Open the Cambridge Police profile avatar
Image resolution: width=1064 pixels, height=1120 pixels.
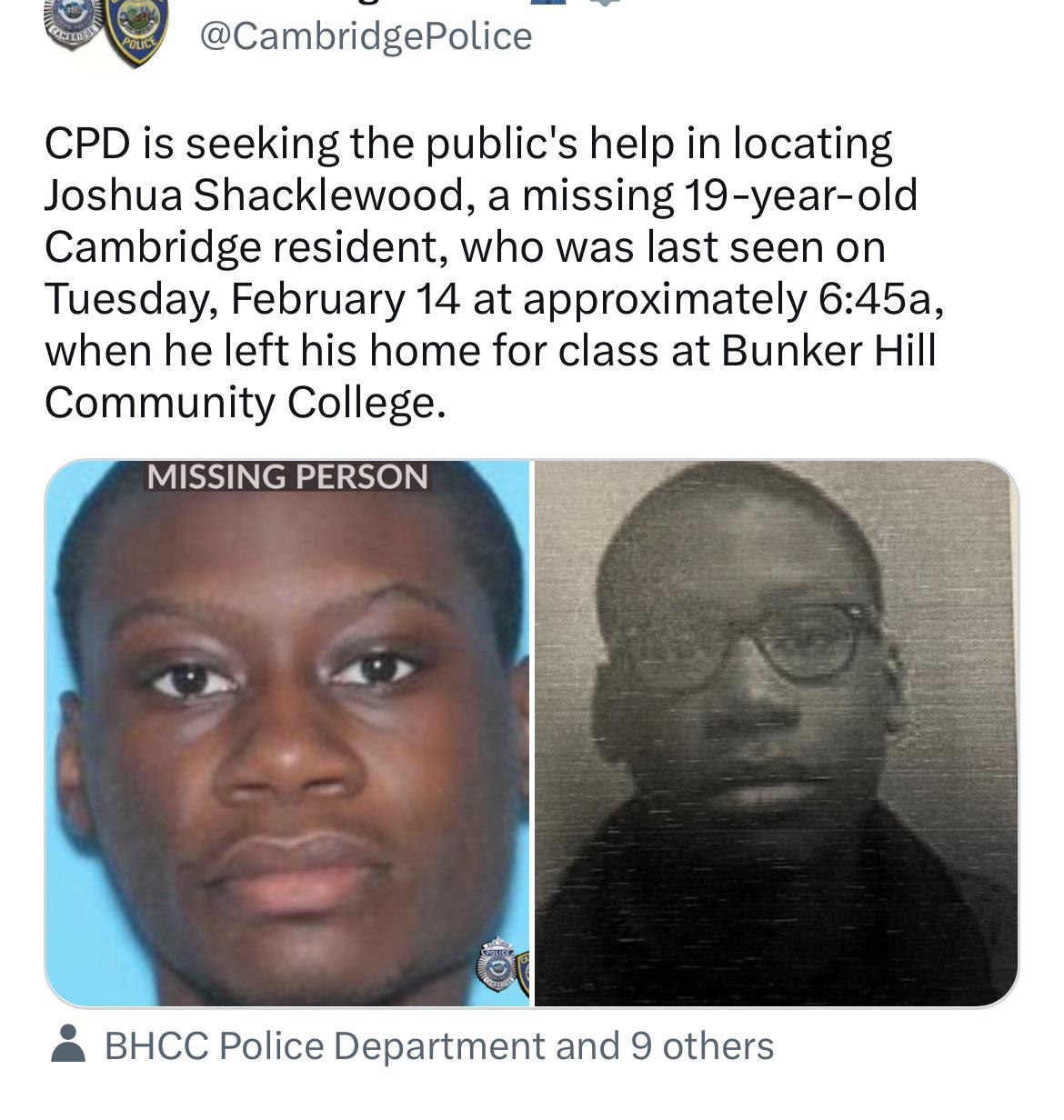(107, 32)
